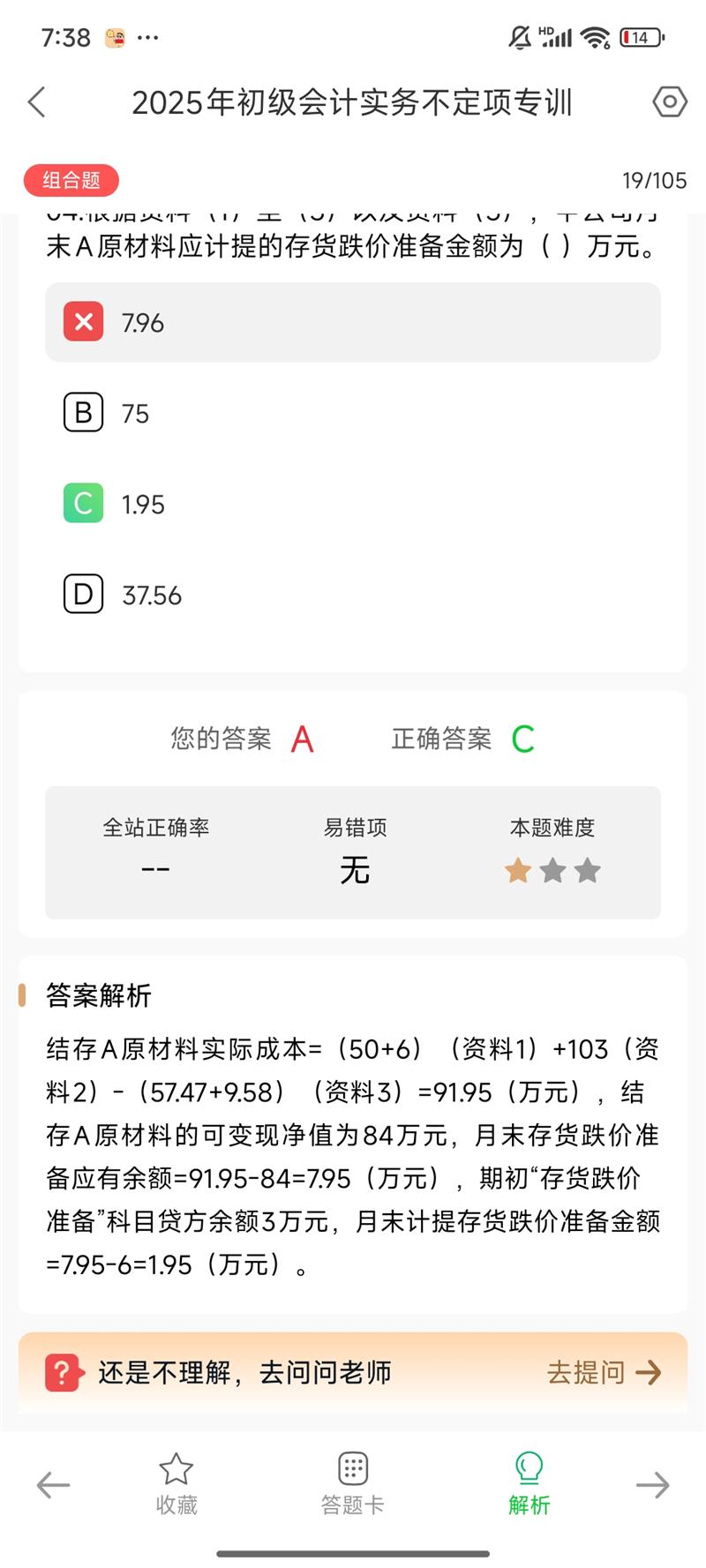This screenshot has width=706, height=1568.
Task: Pick answer option D 37.56
Action: (353, 595)
